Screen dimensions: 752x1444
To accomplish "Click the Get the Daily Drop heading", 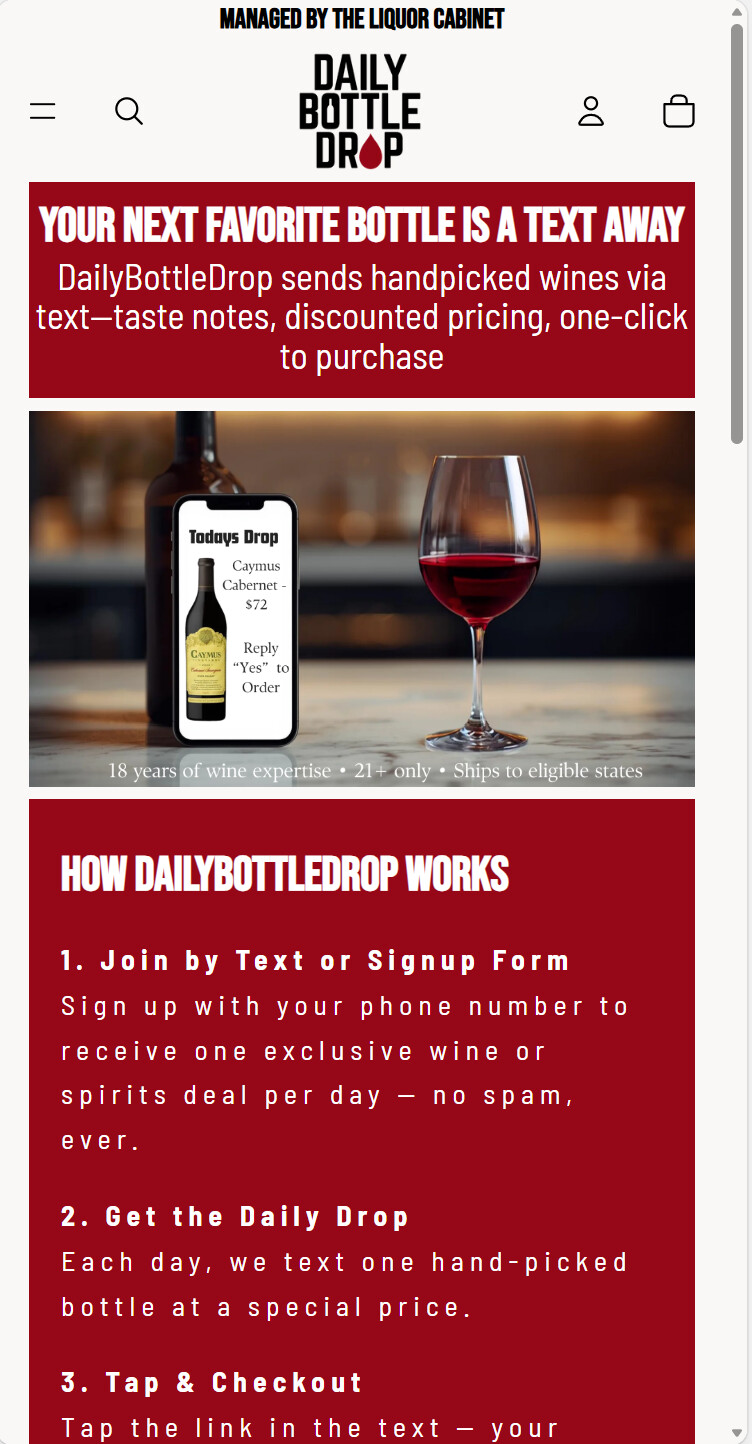I will [235, 1216].
